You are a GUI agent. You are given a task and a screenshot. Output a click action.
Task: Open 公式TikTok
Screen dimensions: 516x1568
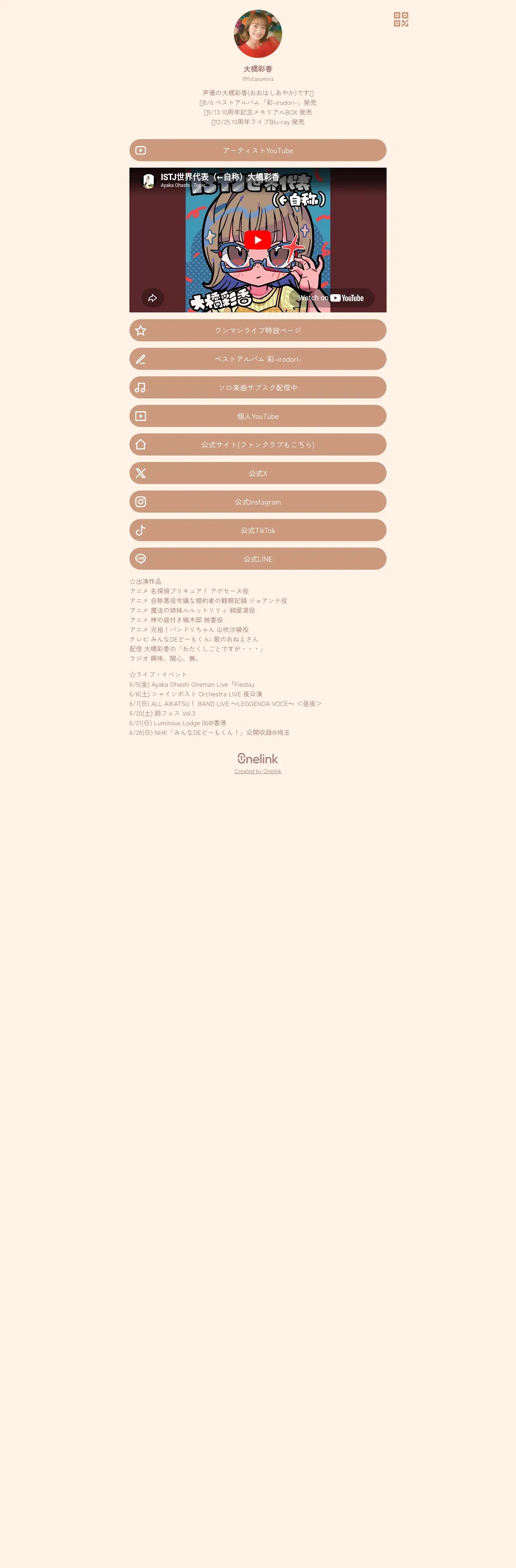(258, 531)
